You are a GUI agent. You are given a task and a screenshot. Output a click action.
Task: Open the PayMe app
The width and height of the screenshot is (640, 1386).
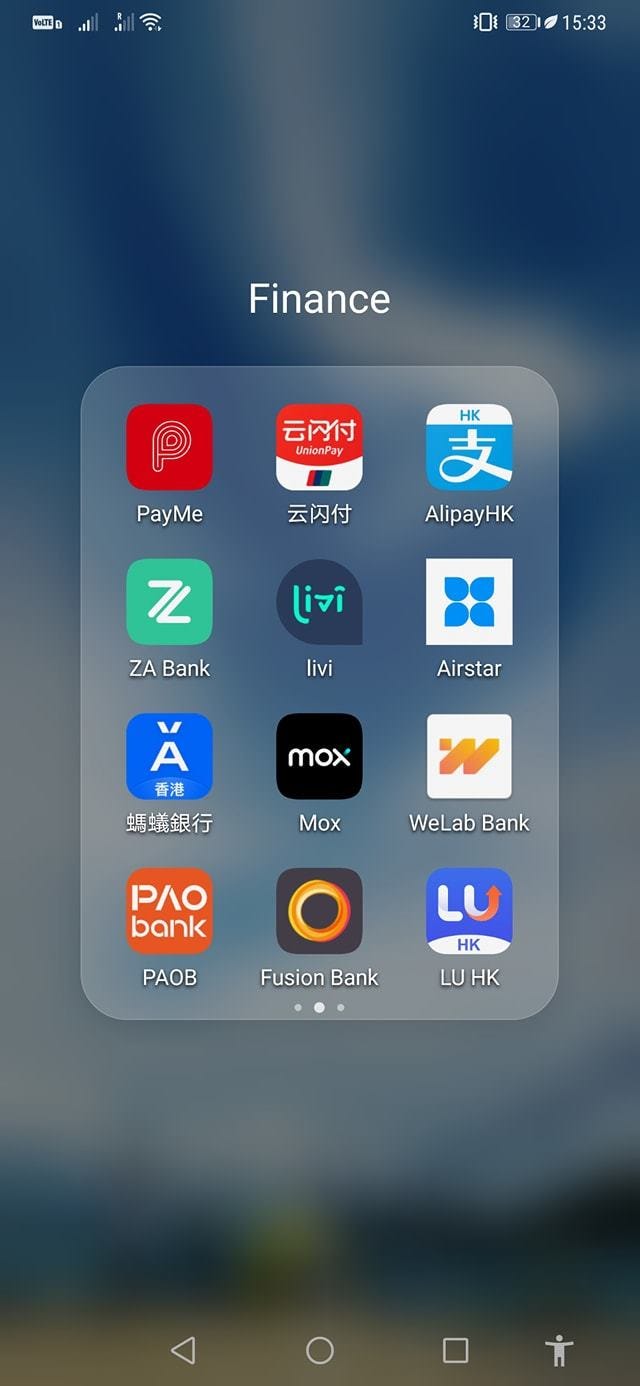point(169,447)
